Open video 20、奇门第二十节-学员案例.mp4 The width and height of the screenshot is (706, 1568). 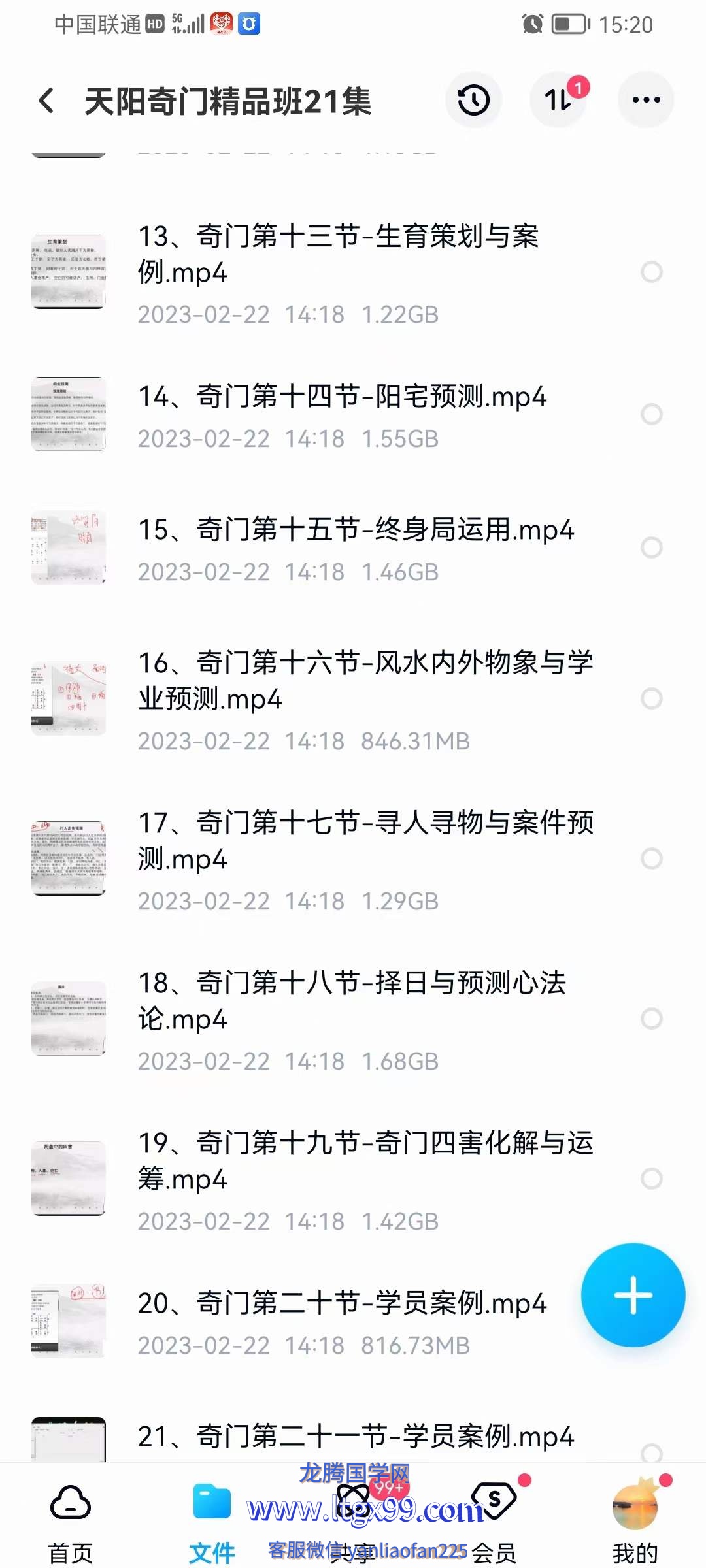coord(341,1303)
